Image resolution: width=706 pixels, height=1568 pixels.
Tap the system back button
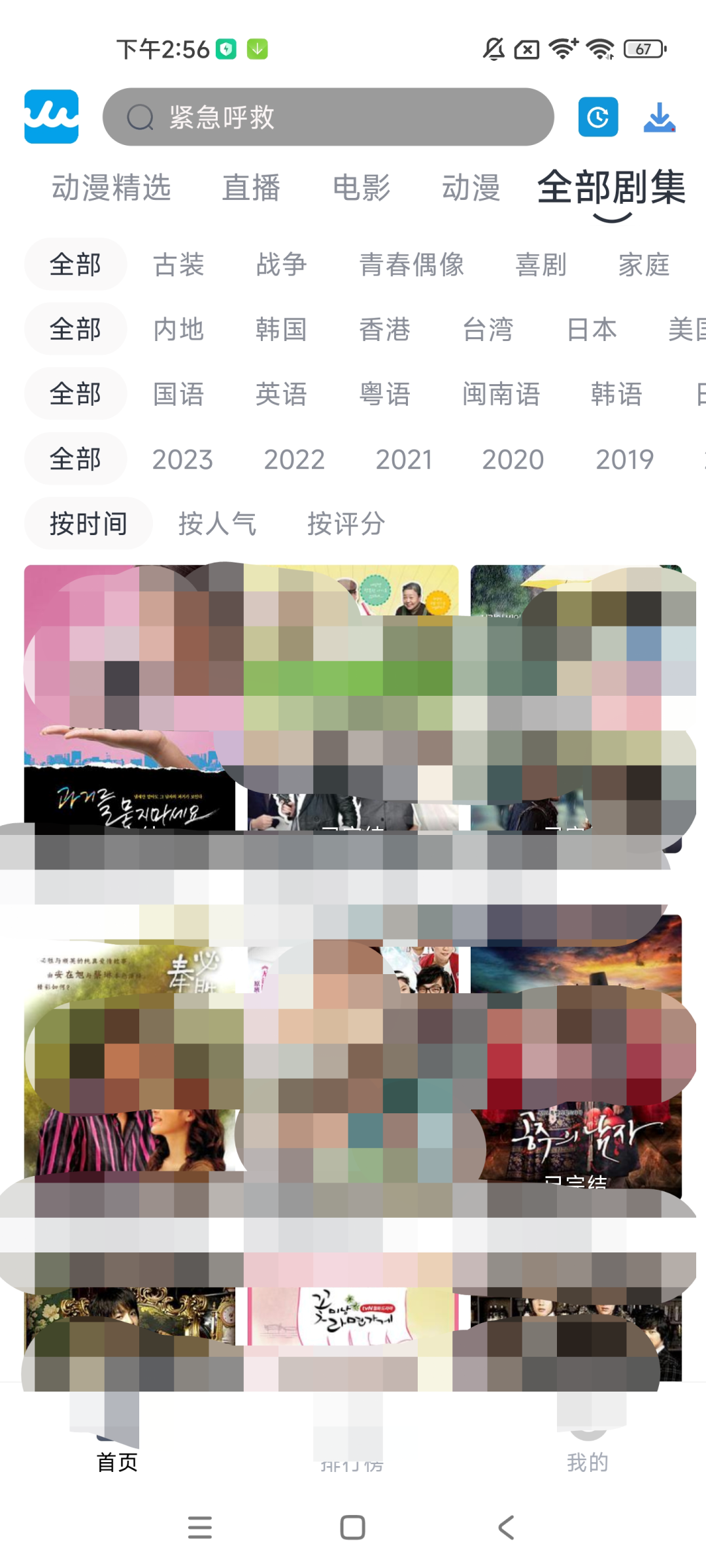pyautogui.click(x=506, y=1528)
